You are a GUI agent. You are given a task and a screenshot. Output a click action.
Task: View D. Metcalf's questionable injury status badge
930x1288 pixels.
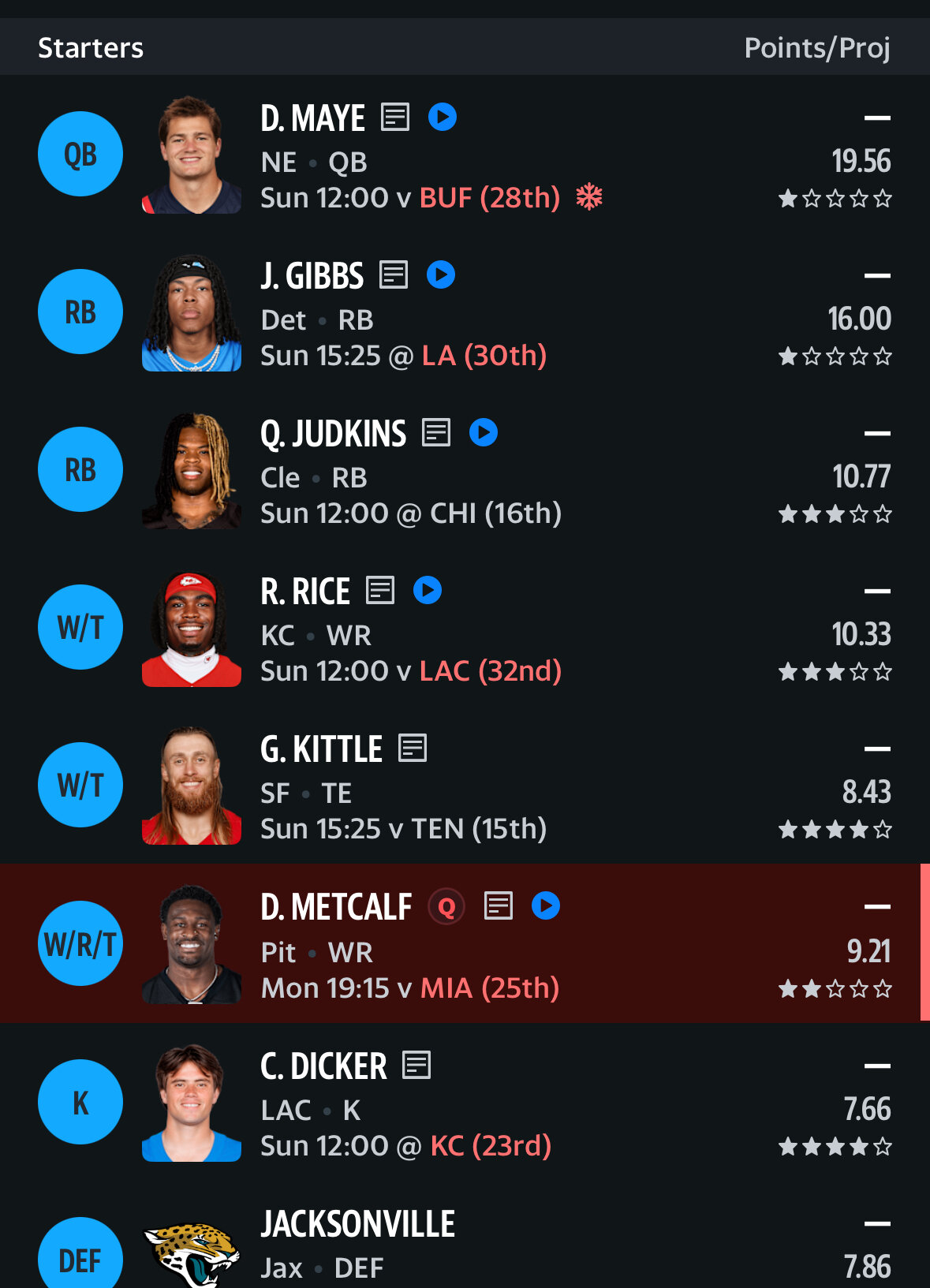(446, 907)
